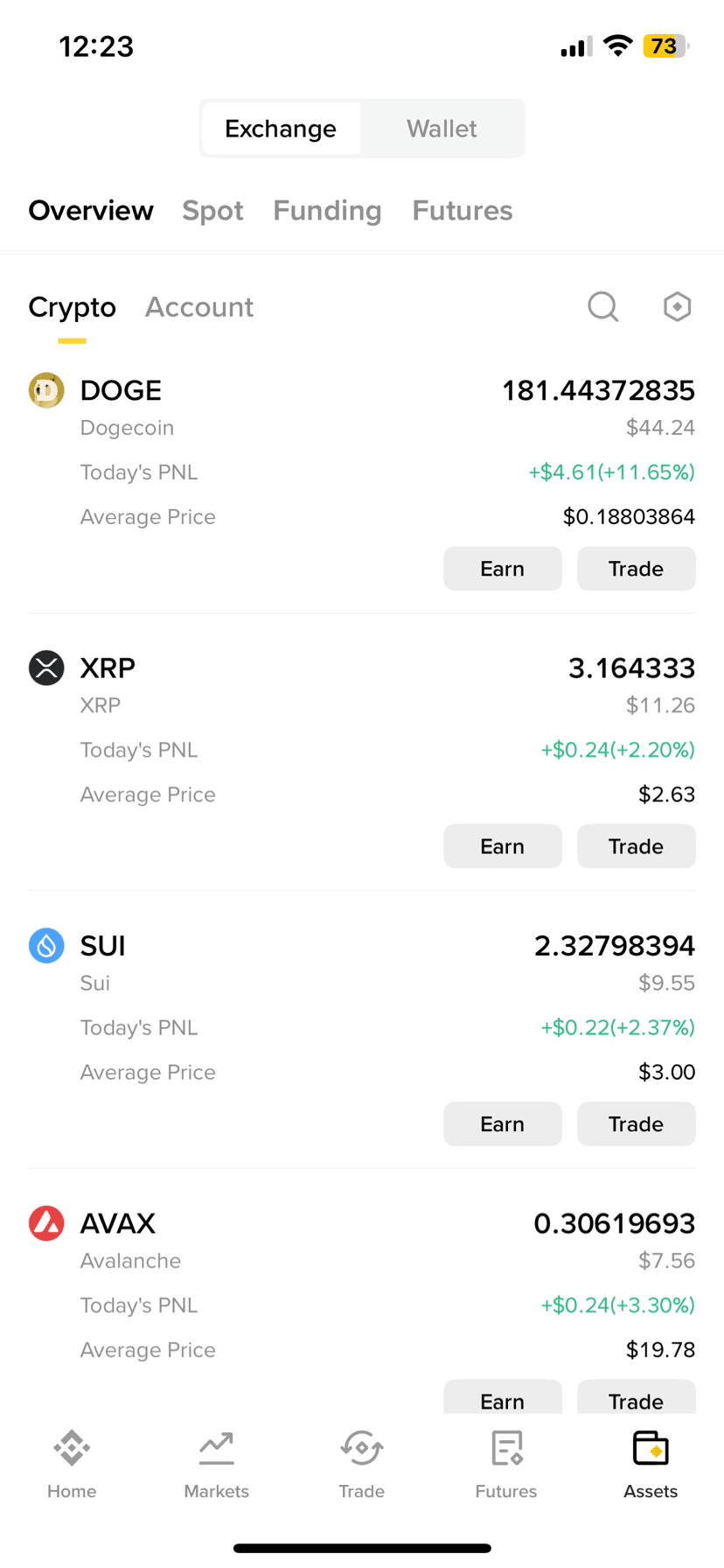This screenshot has width=724, height=1568.
Task: Select the Spot tab
Action: click(x=212, y=211)
